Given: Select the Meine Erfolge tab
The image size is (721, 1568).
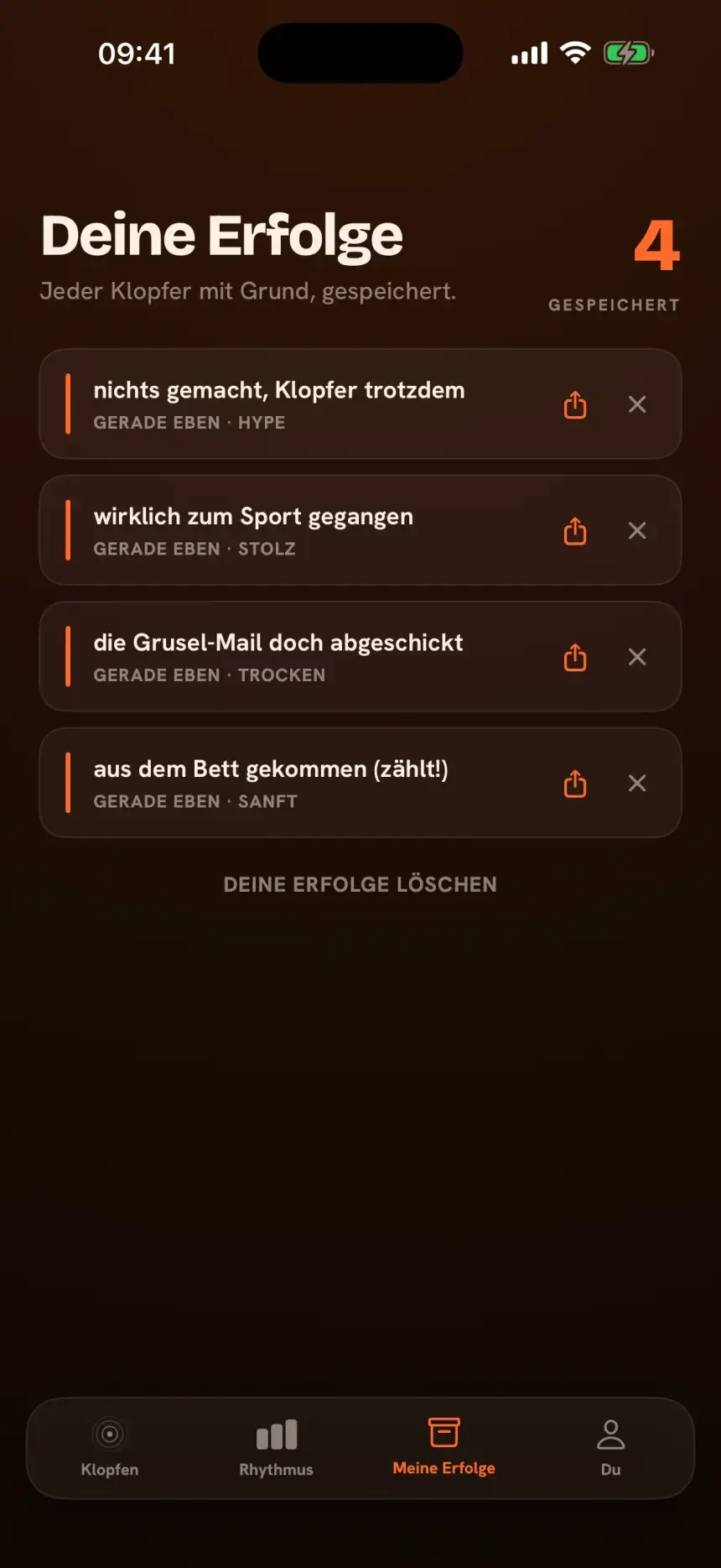Looking at the screenshot, I should click(444, 1448).
